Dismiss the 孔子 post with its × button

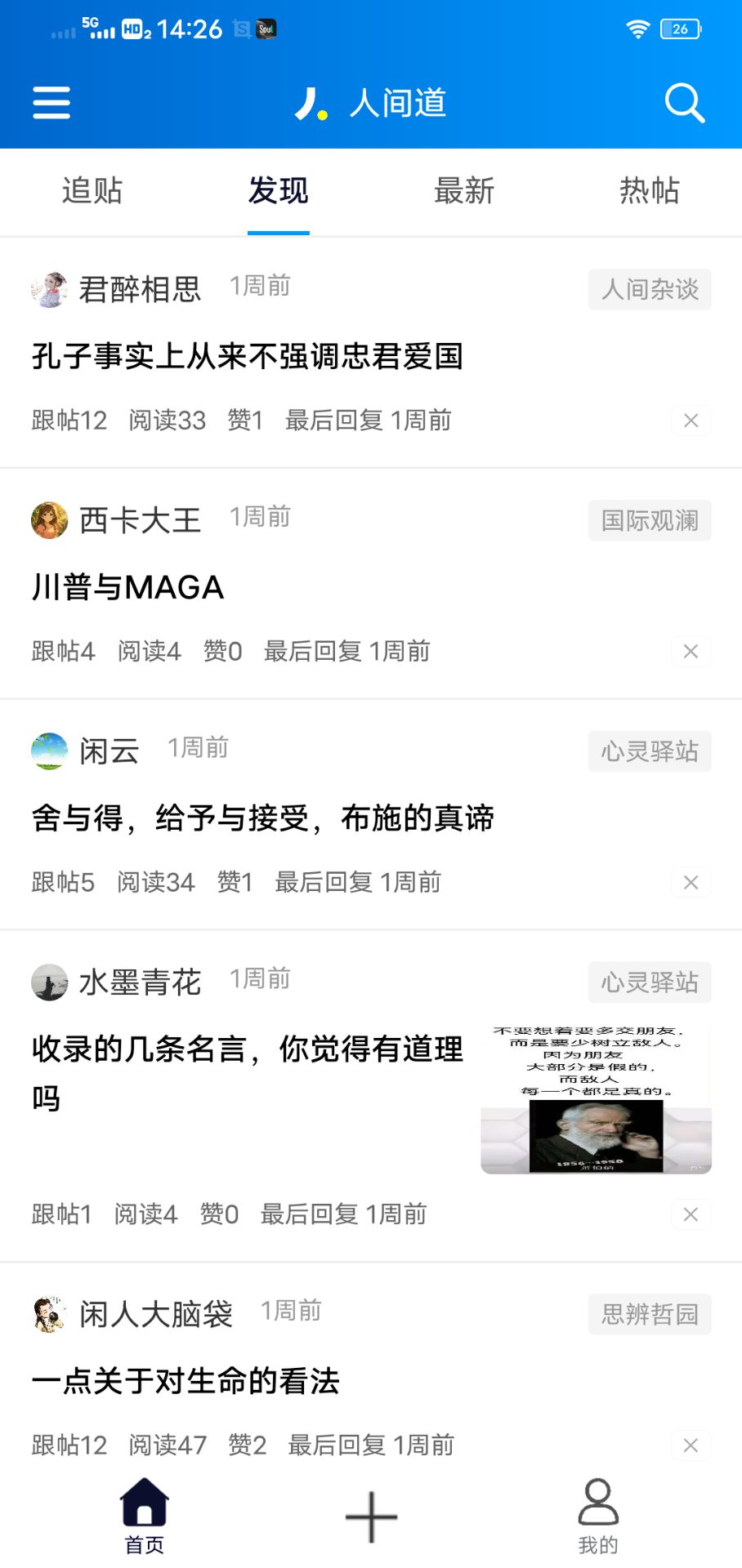[691, 421]
